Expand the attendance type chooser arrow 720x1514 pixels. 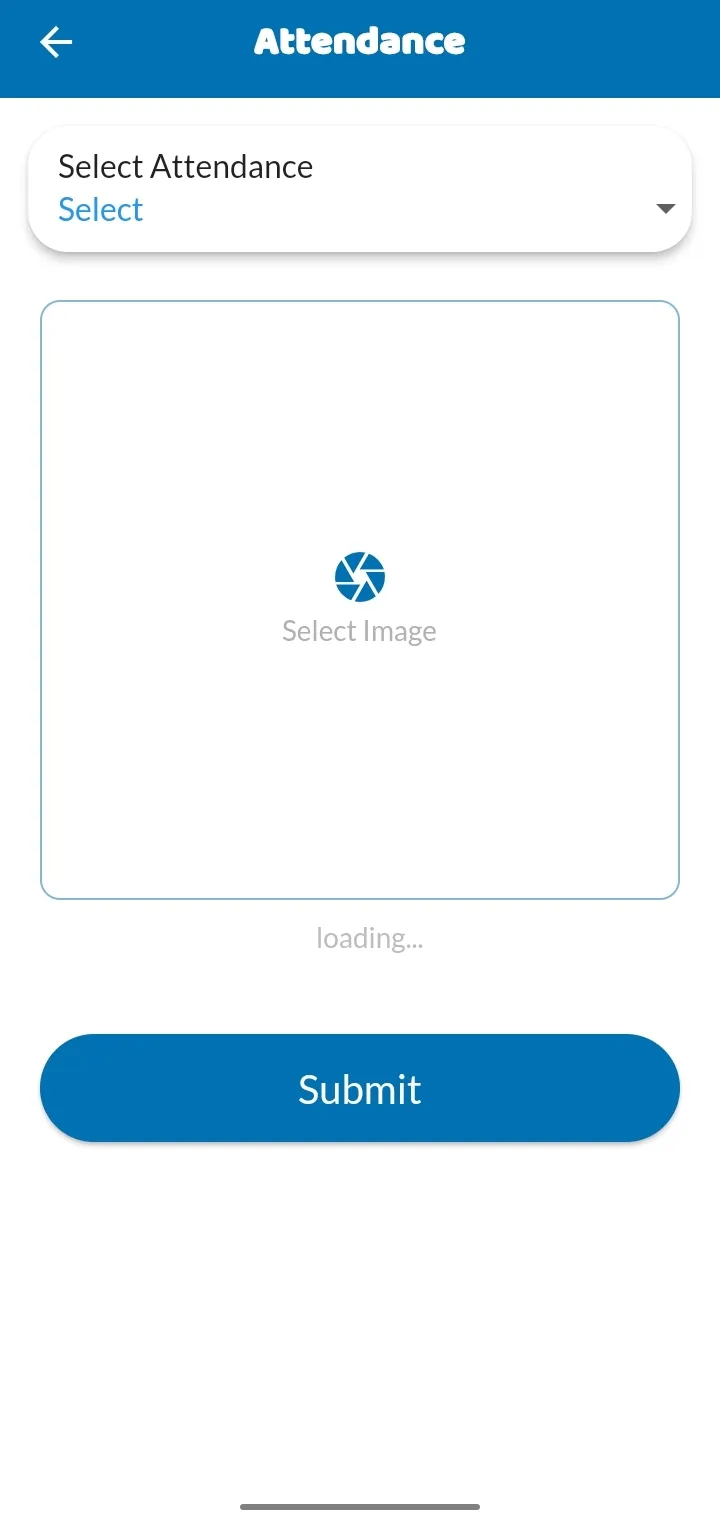tap(664, 208)
